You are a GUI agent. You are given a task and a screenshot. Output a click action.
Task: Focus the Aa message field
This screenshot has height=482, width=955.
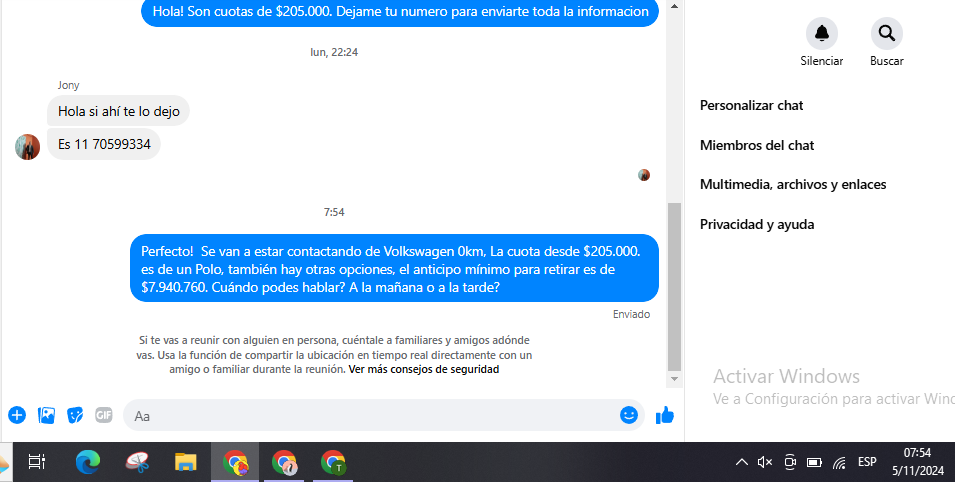[370, 415]
